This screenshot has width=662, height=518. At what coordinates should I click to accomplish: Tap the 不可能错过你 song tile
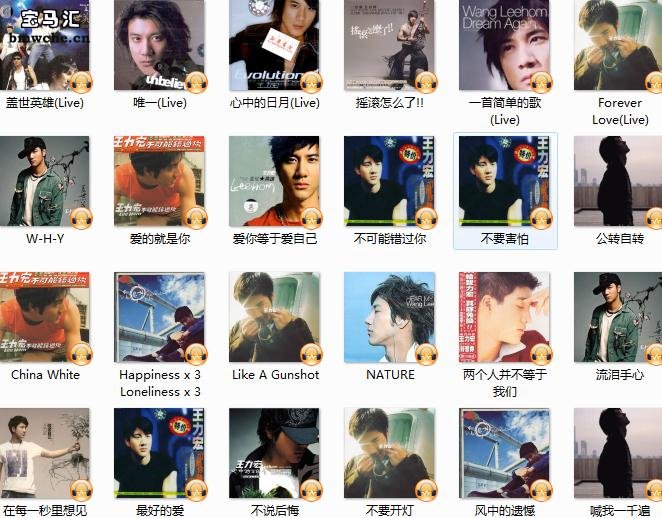[x=390, y=182]
